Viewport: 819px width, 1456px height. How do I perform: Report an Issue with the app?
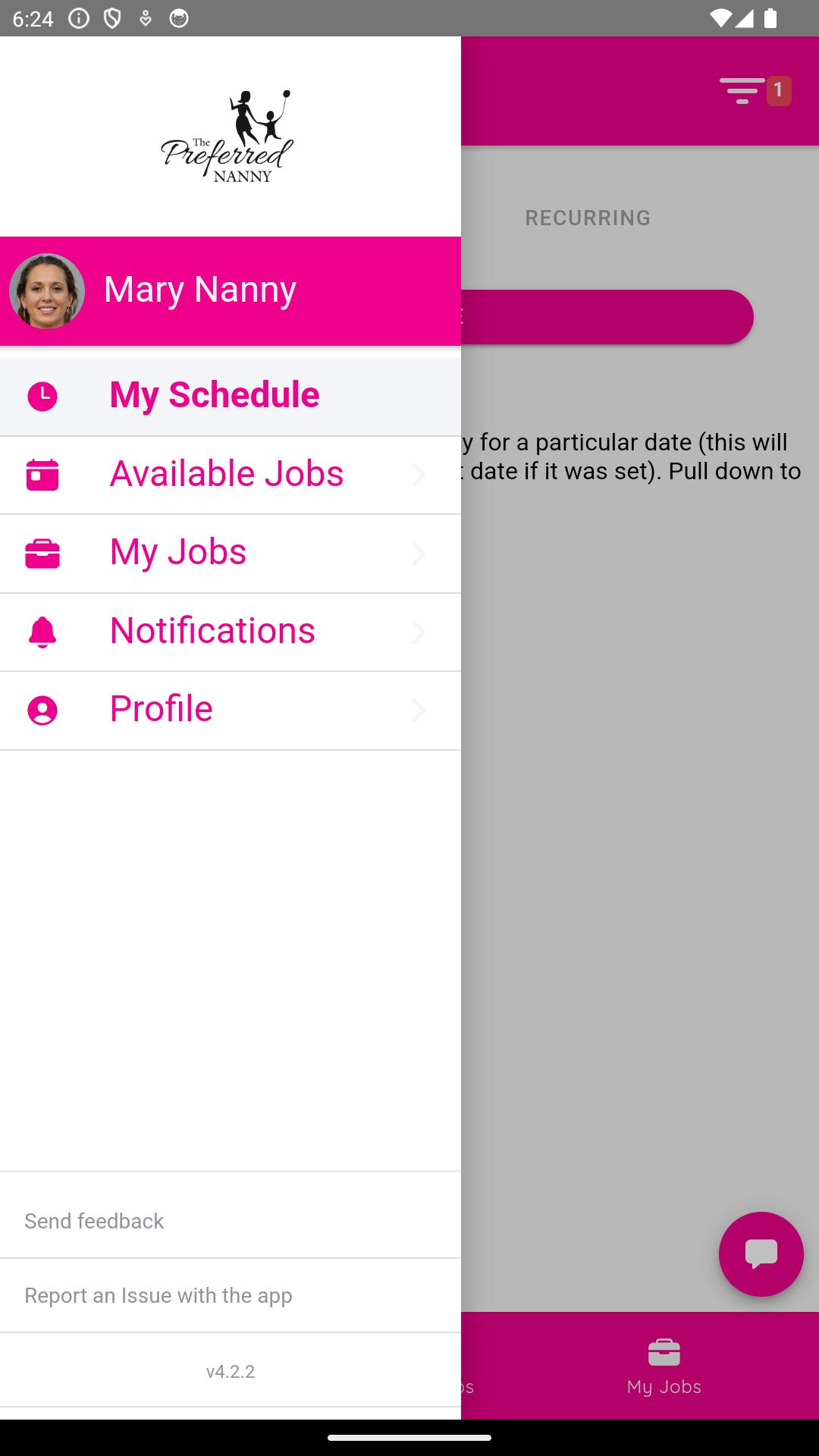point(231,1295)
